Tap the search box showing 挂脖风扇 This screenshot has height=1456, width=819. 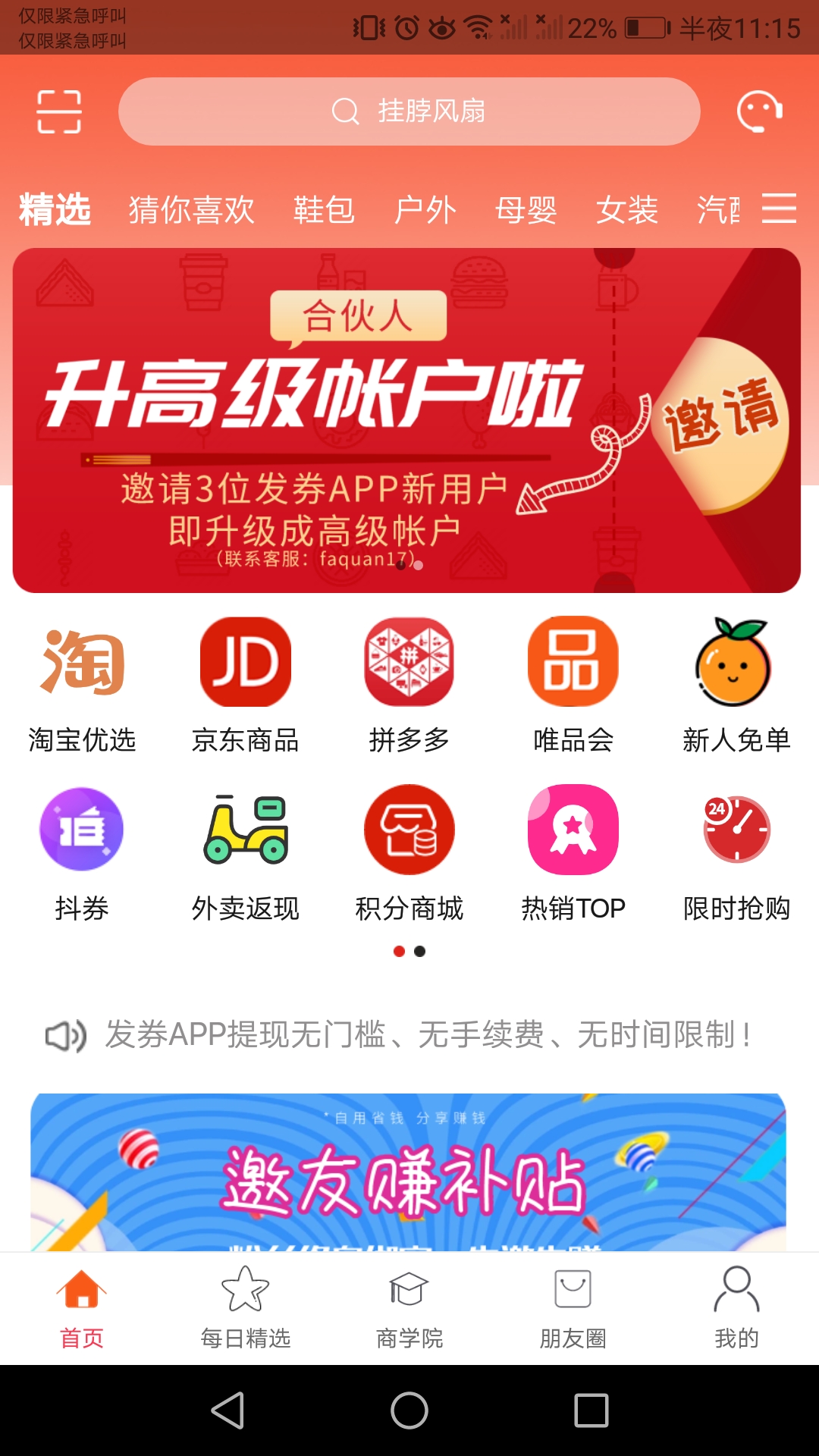pos(409,111)
